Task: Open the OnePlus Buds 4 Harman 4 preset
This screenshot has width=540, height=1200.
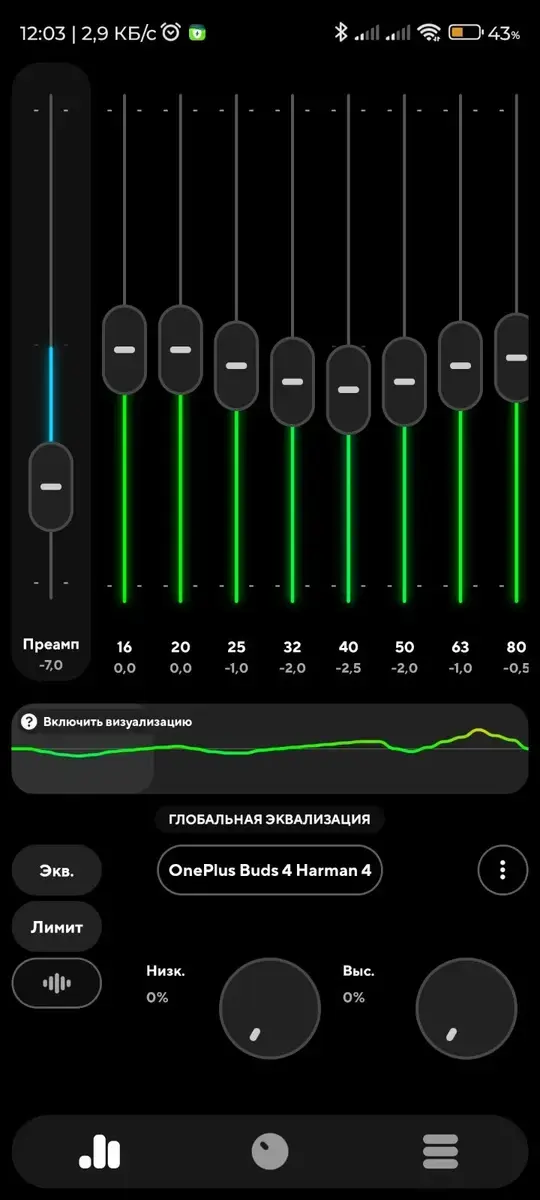Action: pos(270,871)
